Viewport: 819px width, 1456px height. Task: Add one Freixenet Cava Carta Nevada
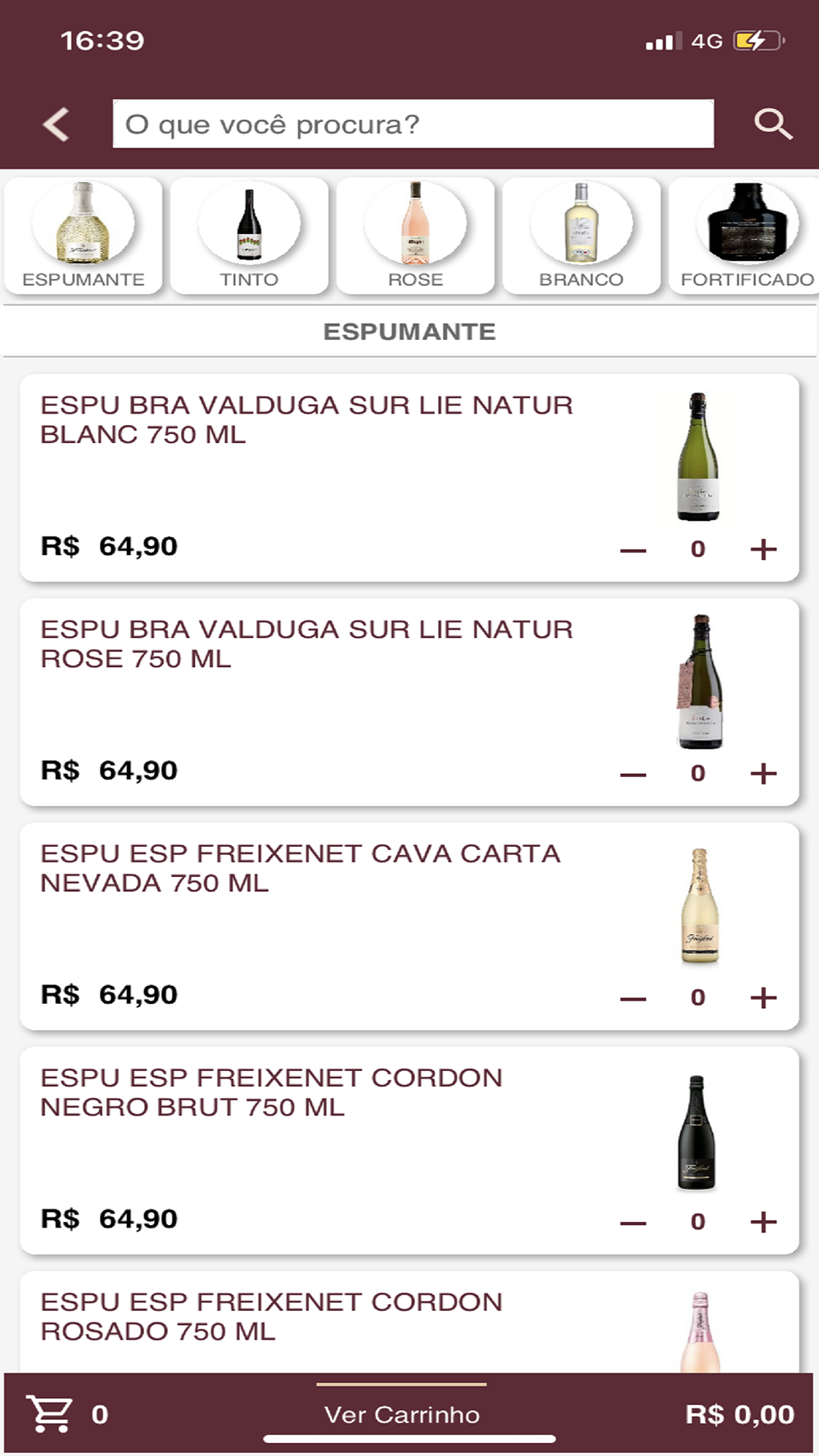tap(763, 998)
